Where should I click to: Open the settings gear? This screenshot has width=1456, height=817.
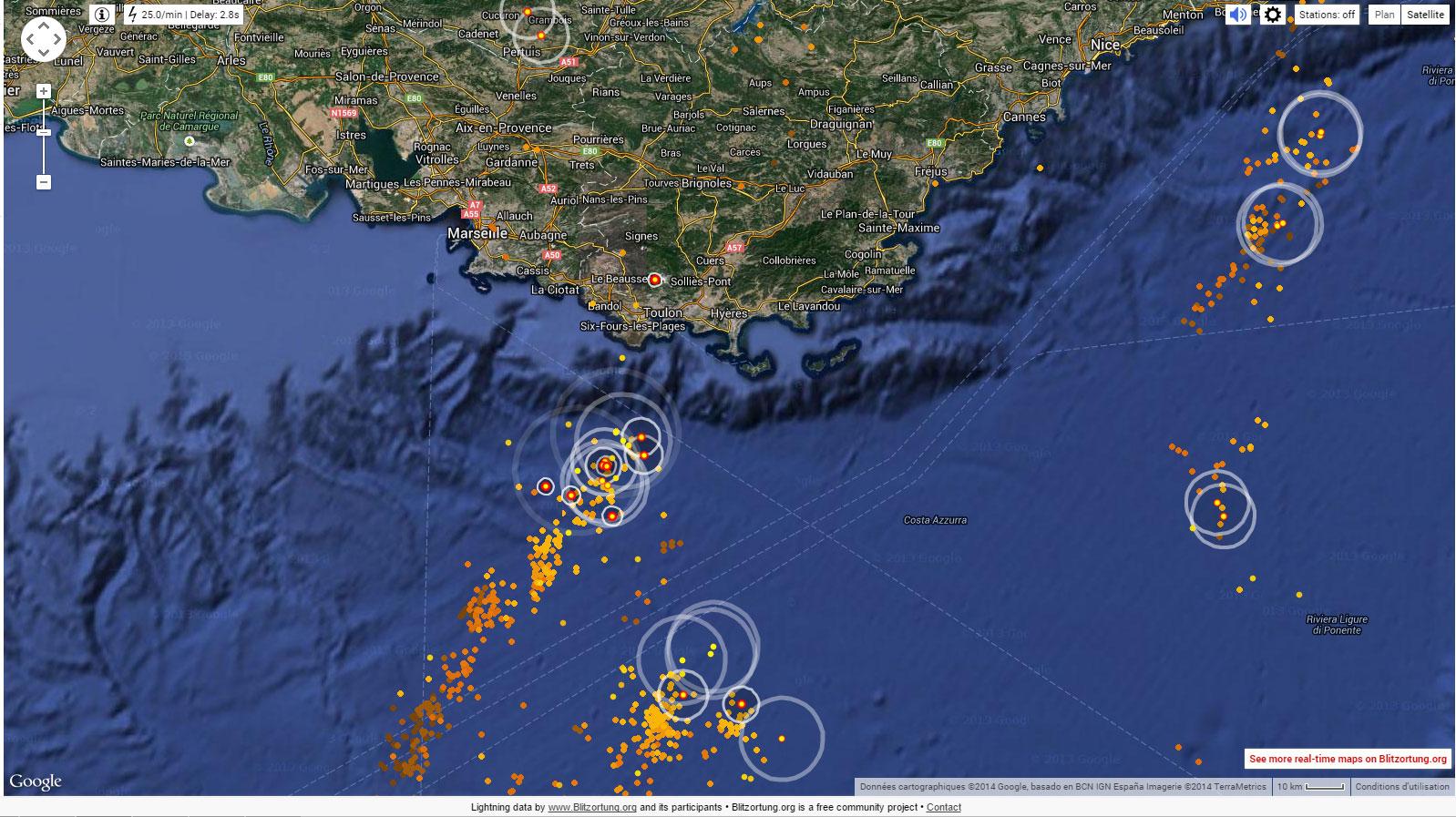(1273, 15)
